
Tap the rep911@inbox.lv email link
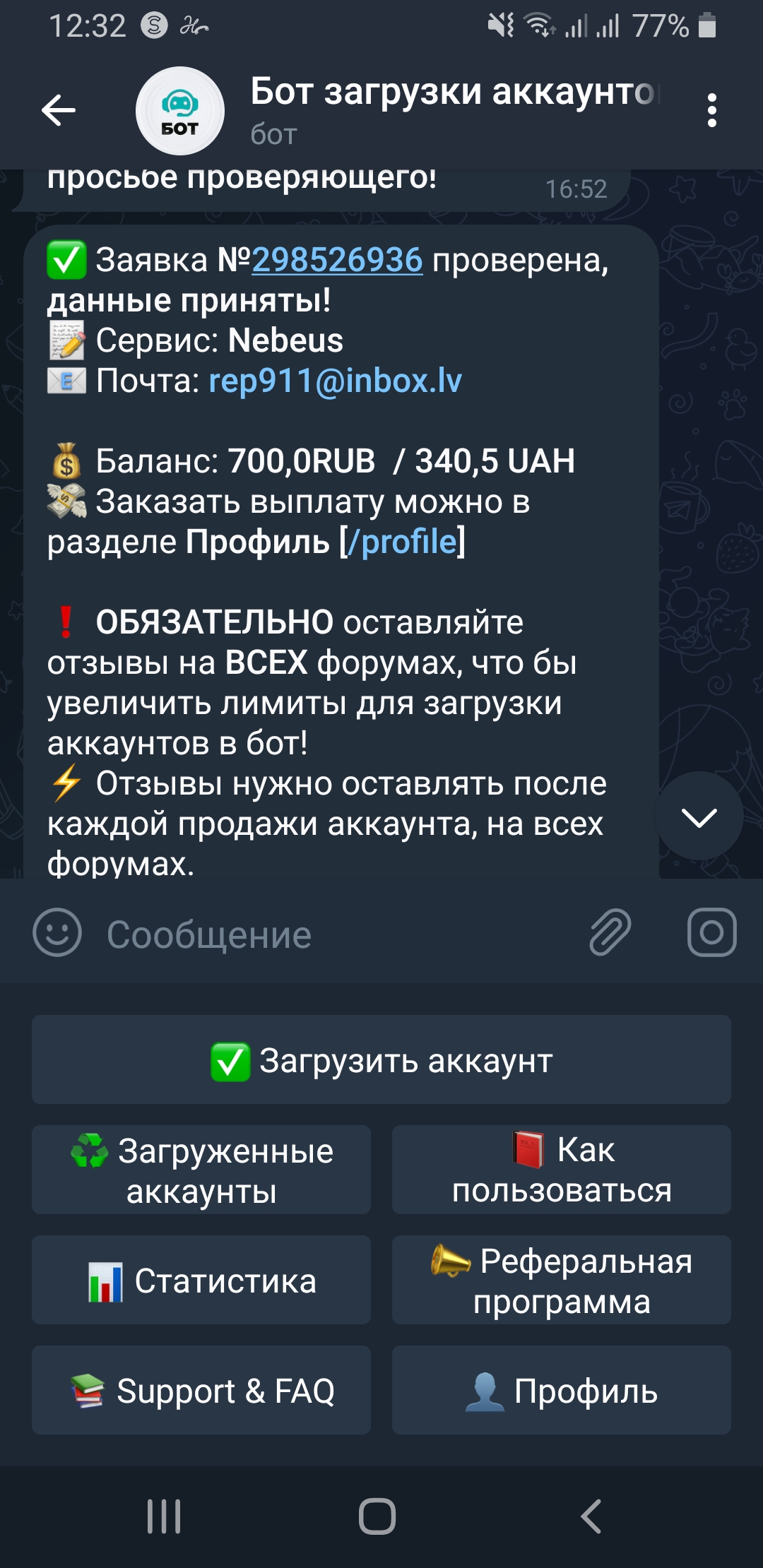pos(335,381)
